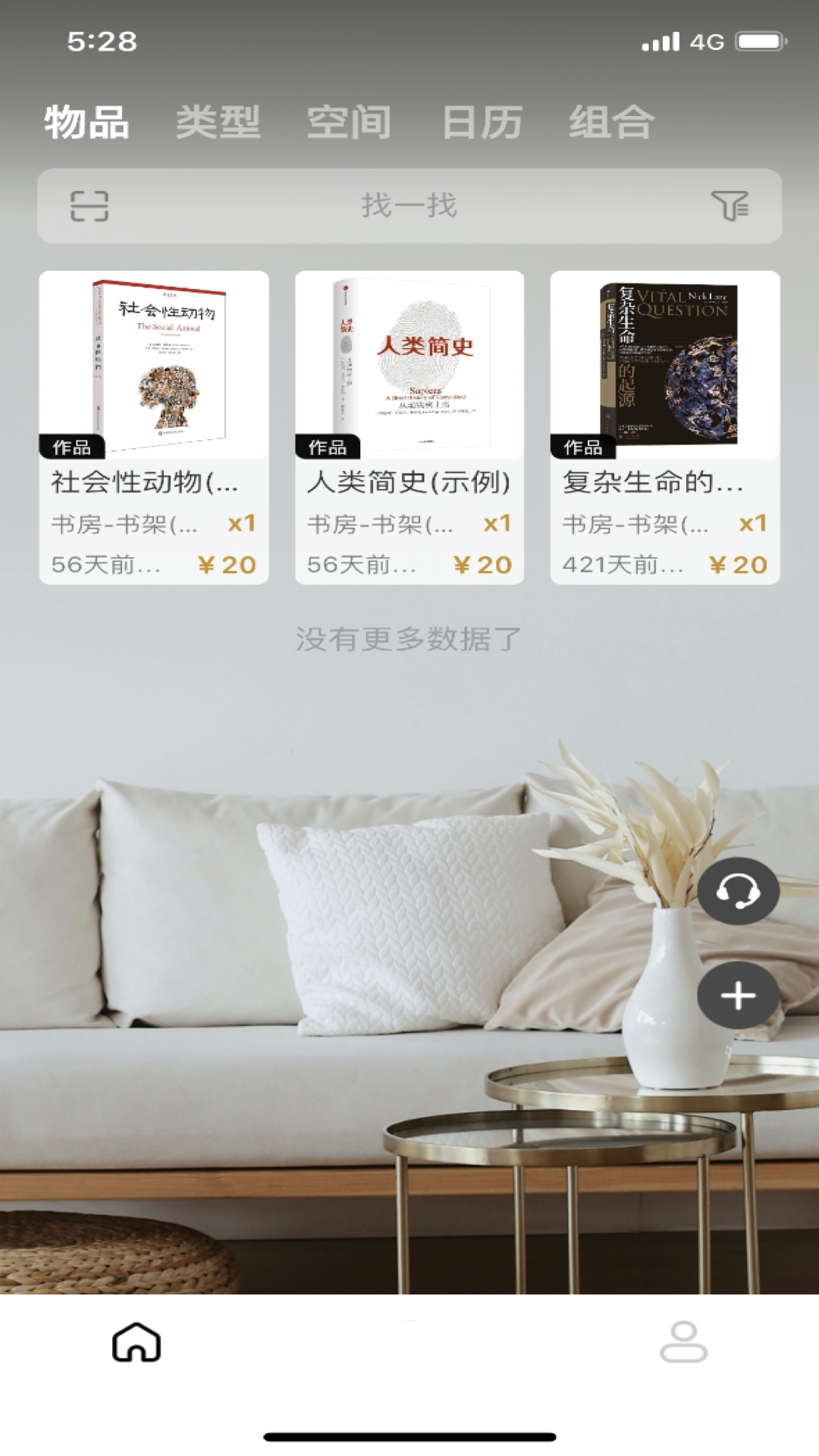Tap the scan icon in the search bar
This screenshot has height=1456, width=819.
(89, 206)
